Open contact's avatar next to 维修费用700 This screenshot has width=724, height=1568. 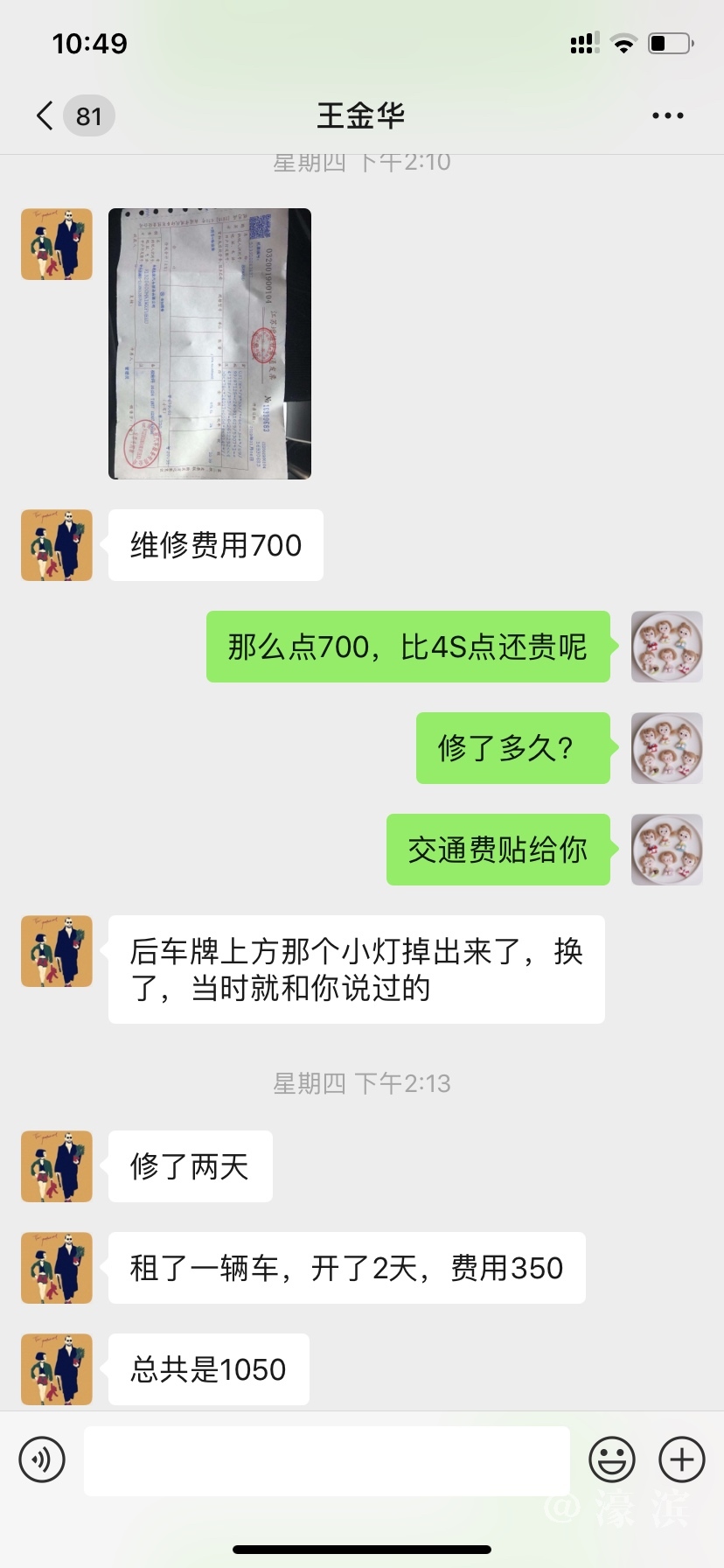pos(57,545)
